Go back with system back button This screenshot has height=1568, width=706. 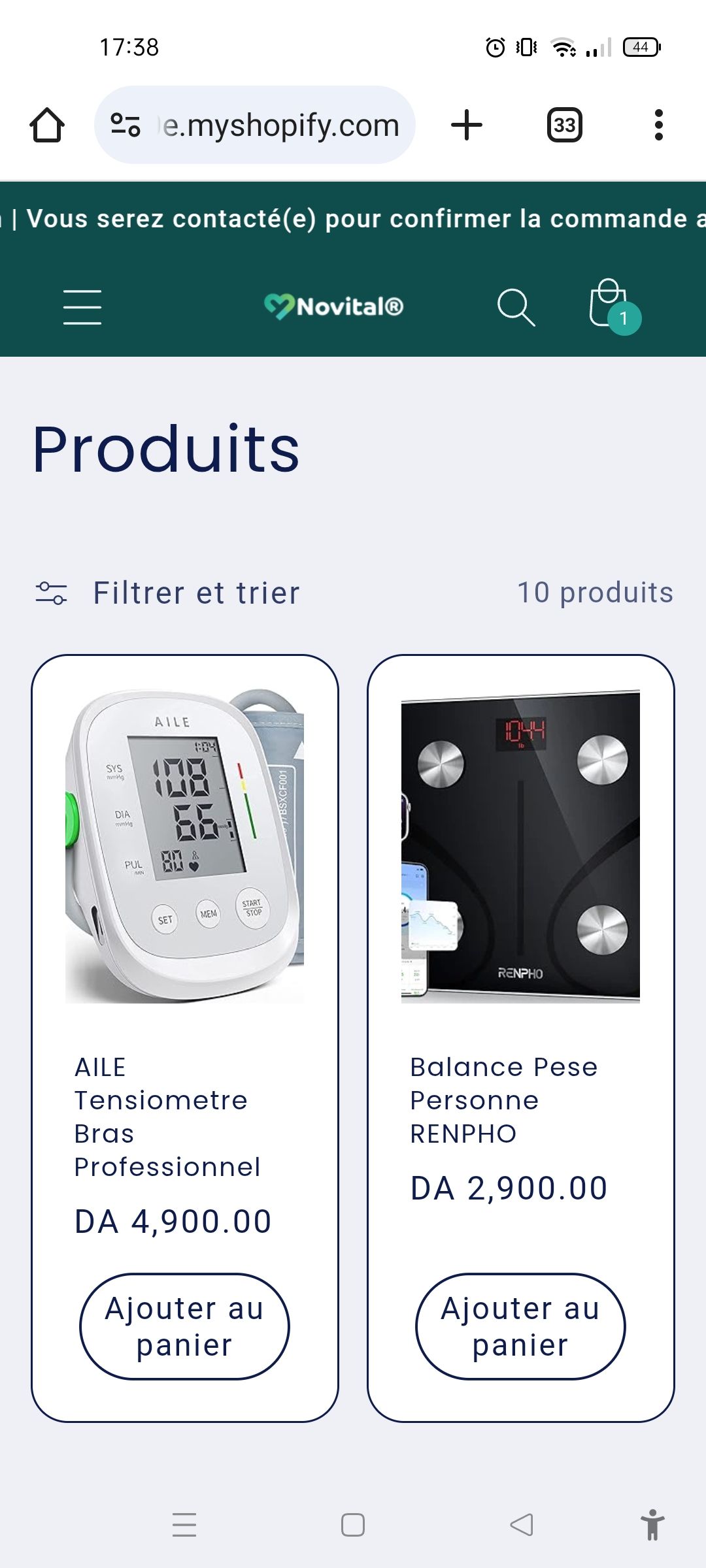[x=522, y=1525]
